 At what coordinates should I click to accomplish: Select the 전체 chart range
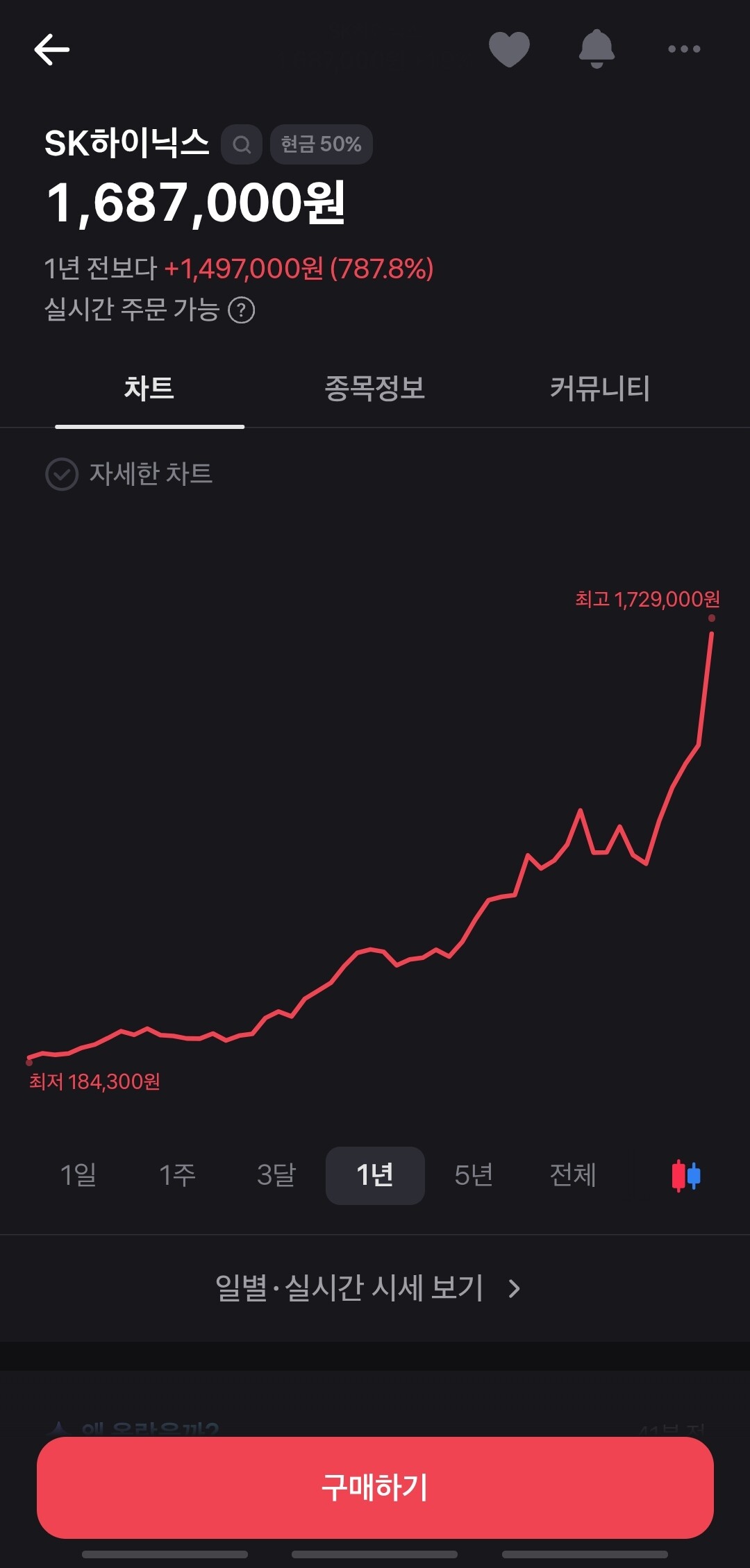coord(573,1175)
